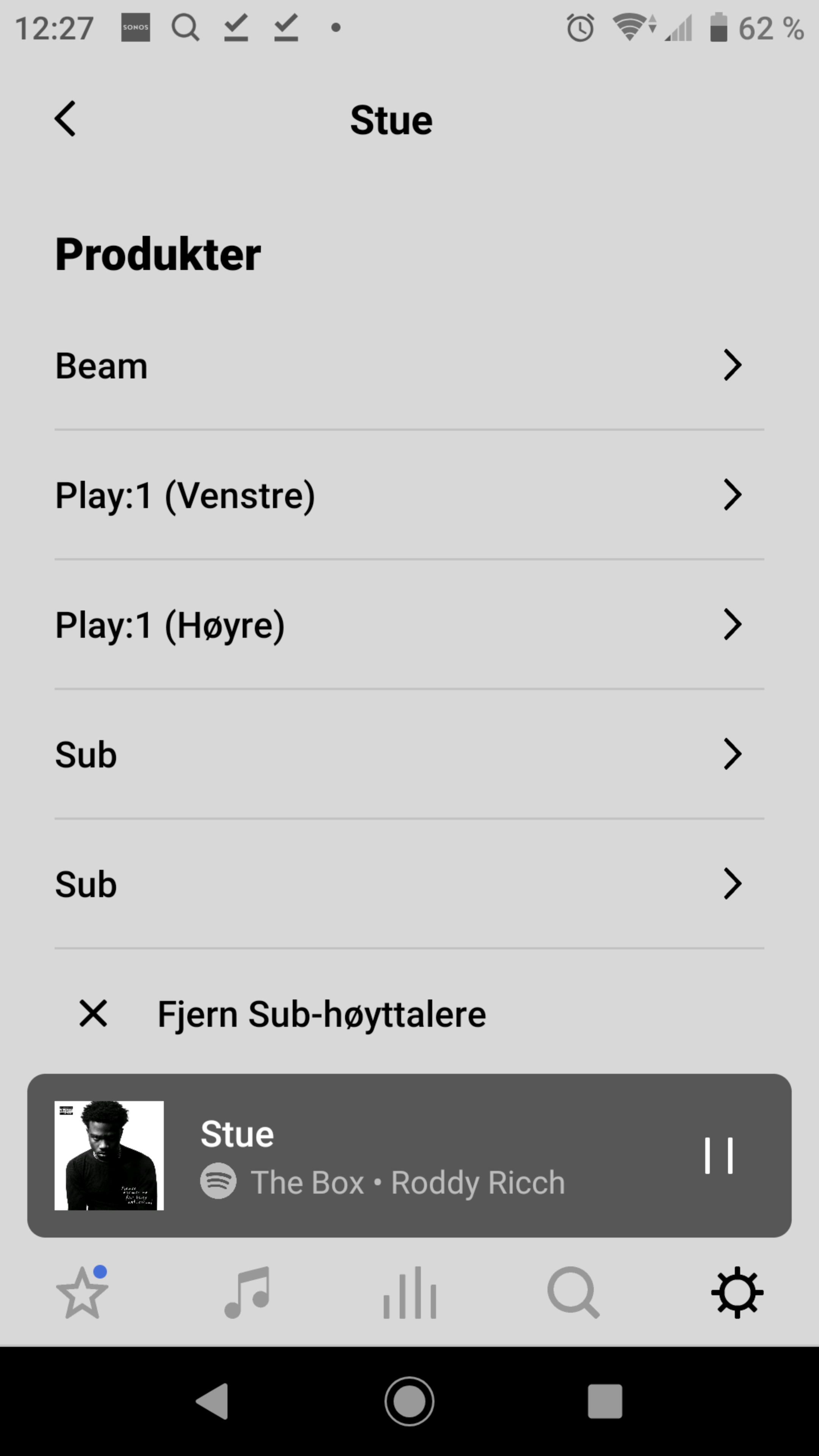Switch to the music note browse tab
This screenshot has height=1456, width=819.
[247, 1293]
